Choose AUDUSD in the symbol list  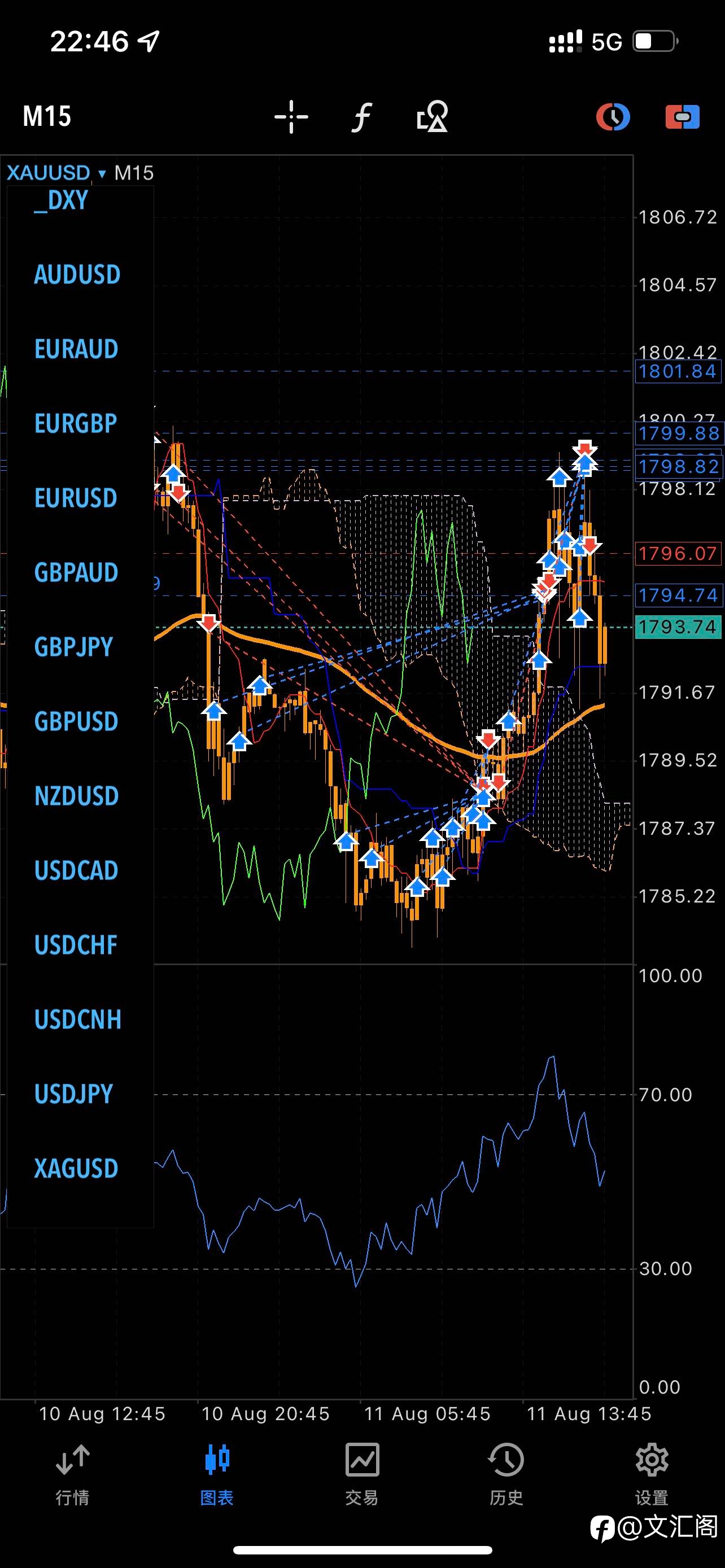tap(77, 274)
